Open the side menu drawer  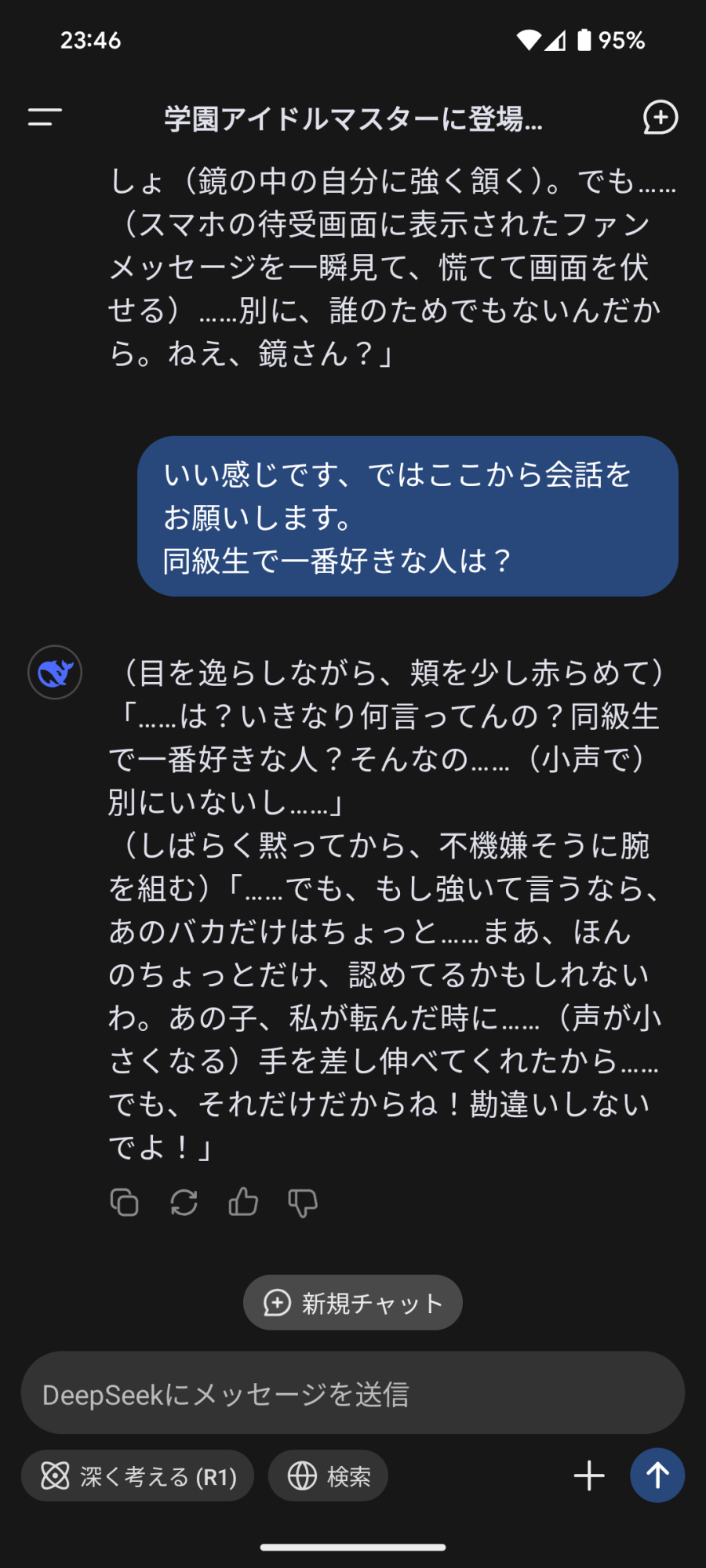(45, 118)
